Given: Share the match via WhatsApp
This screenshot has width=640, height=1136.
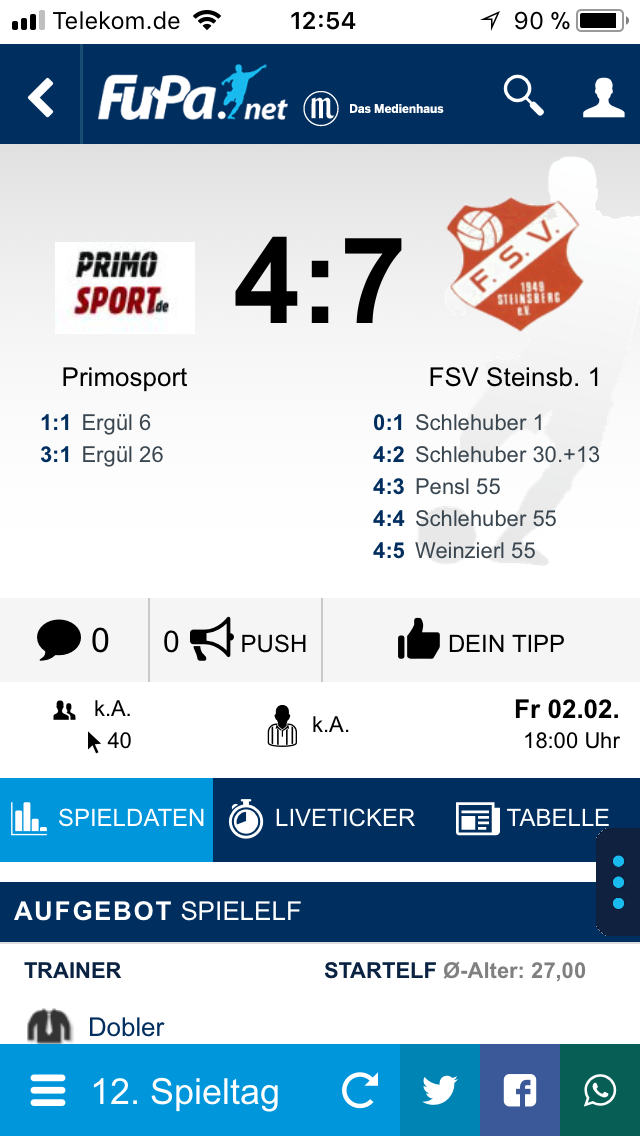Looking at the screenshot, I should point(600,1090).
